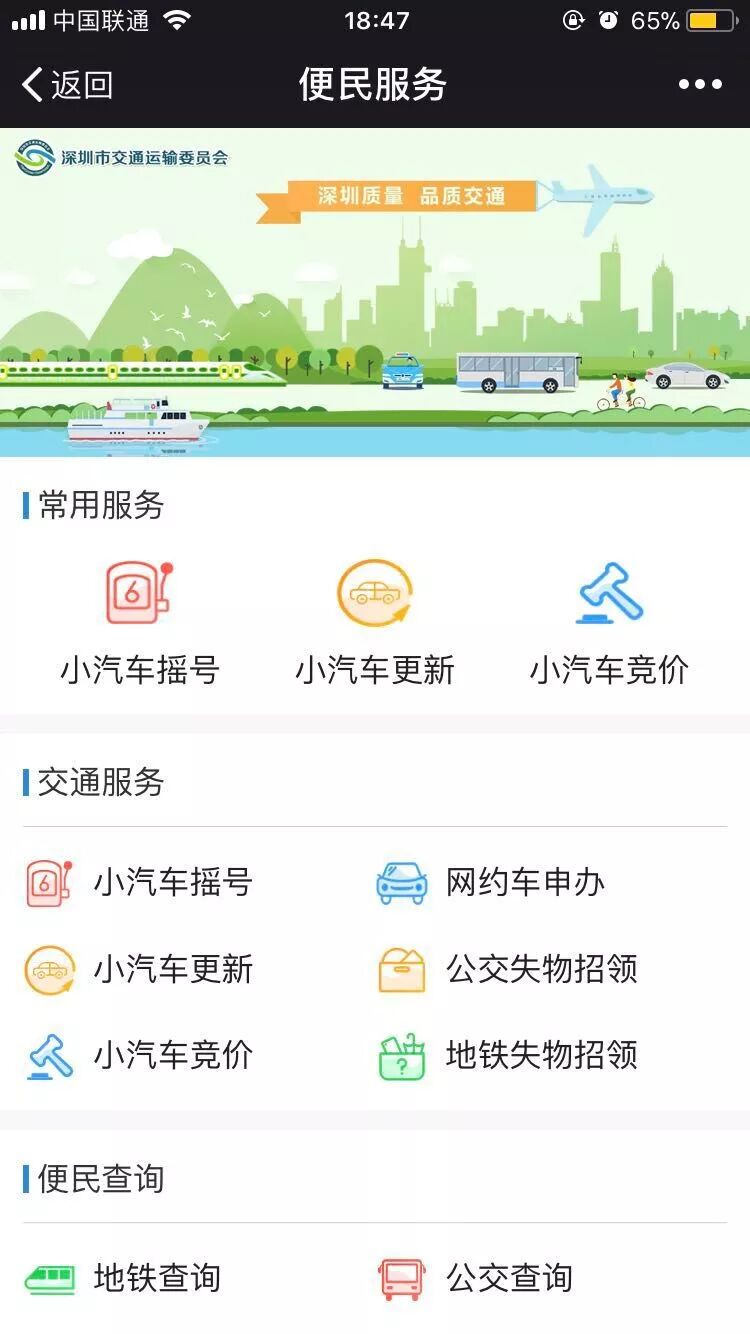The image size is (750, 1334).
Task: Open 网约车申办 service
Action: (491, 883)
